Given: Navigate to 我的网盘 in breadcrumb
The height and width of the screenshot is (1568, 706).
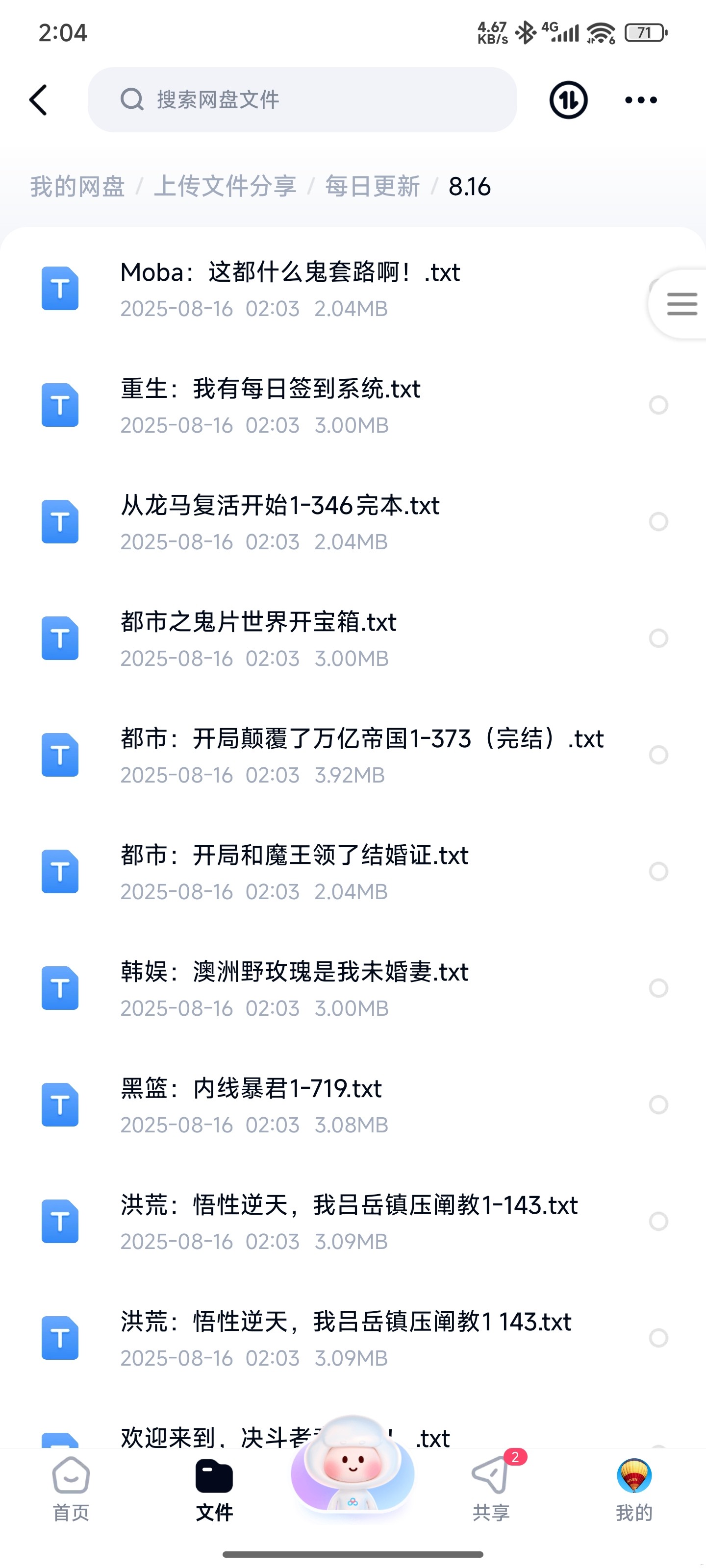Looking at the screenshot, I should click(77, 186).
